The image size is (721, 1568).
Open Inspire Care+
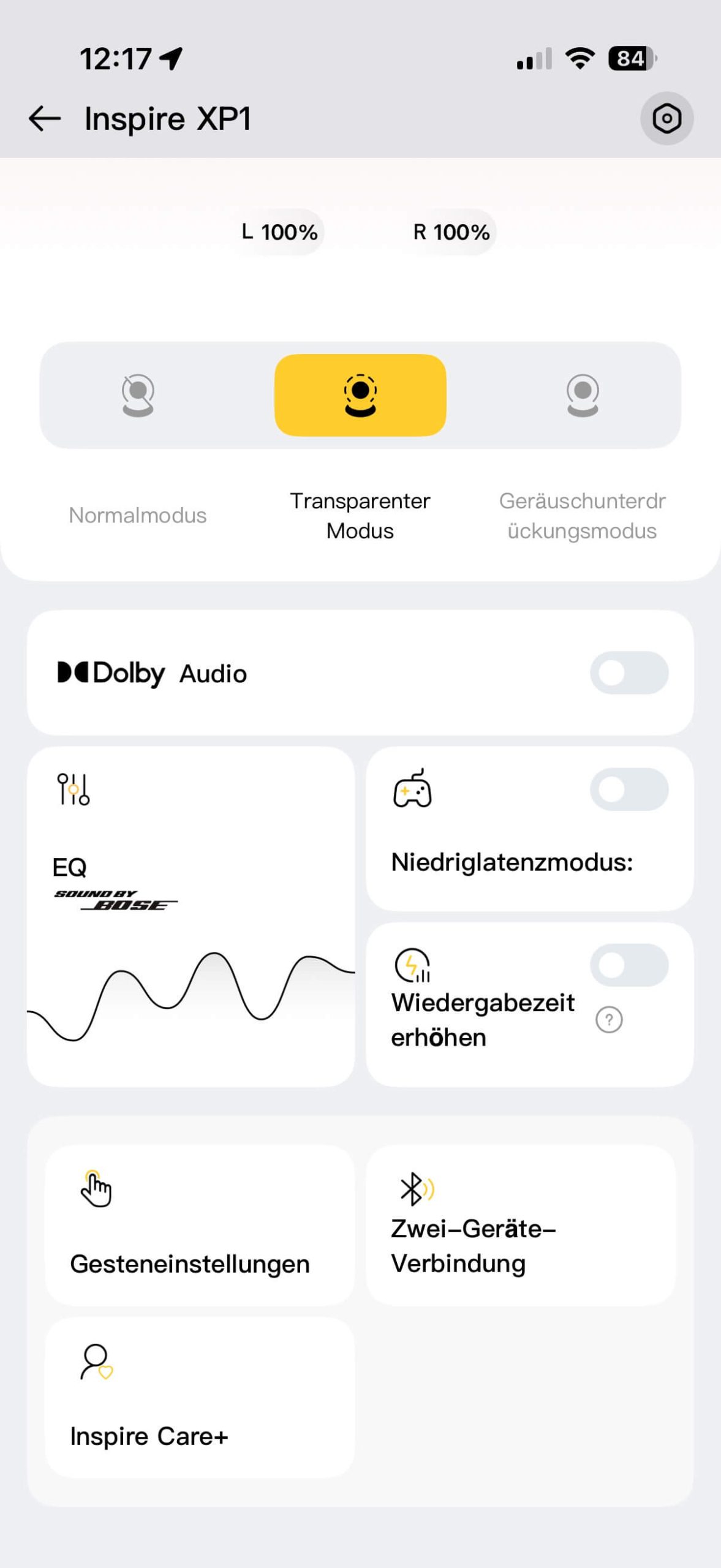[x=200, y=1398]
